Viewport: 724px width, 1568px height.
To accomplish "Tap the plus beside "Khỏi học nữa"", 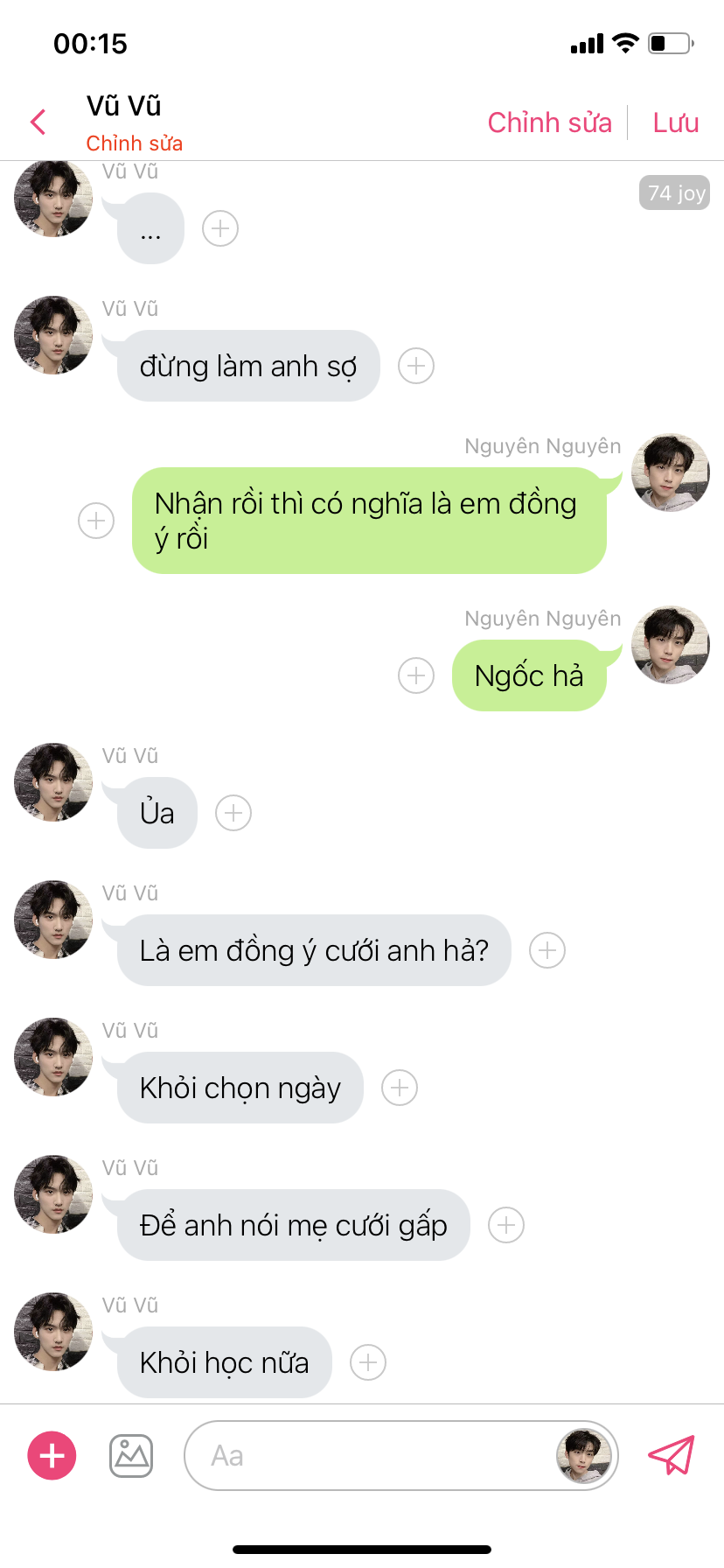I will [368, 1362].
